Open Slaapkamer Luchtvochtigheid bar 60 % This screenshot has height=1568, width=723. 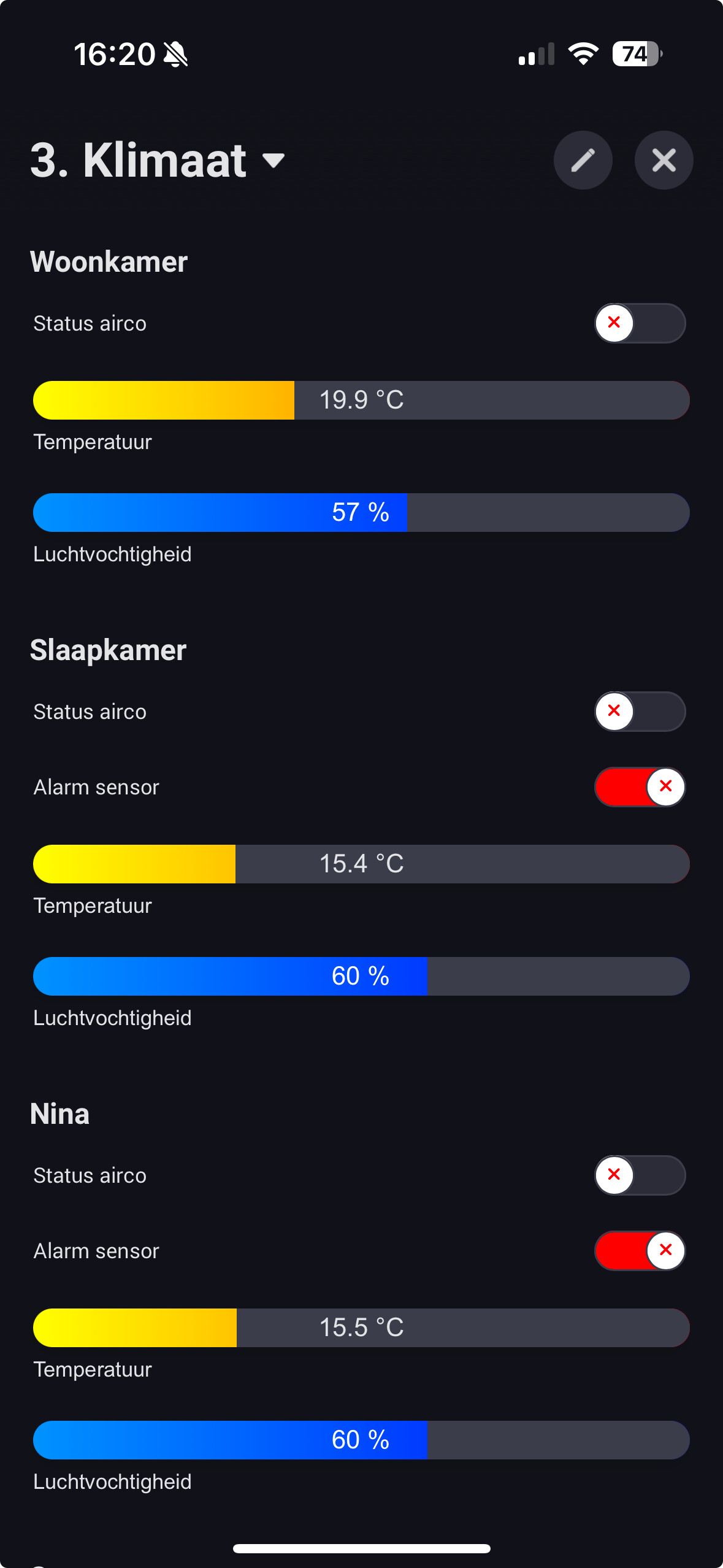click(361, 977)
